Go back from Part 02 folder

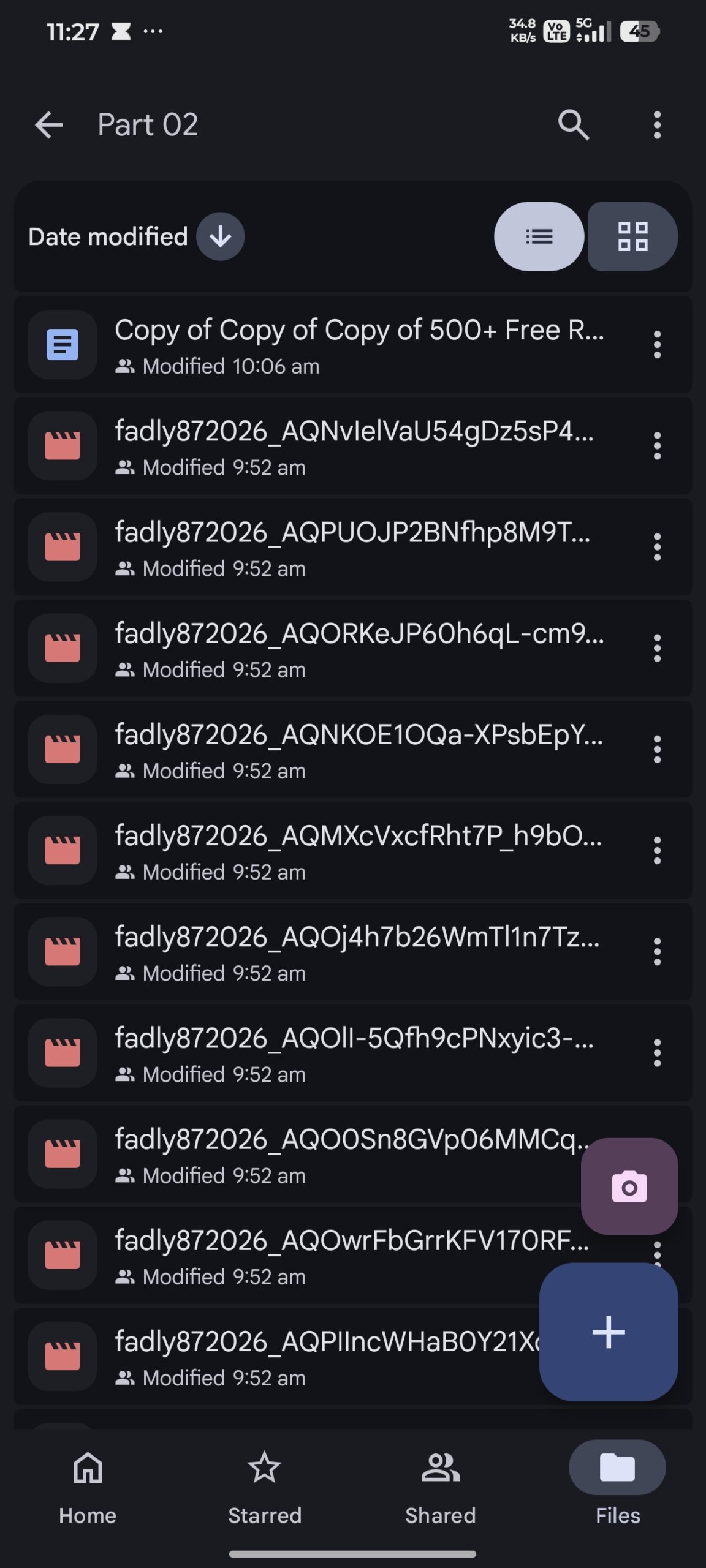(x=49, y=125)
